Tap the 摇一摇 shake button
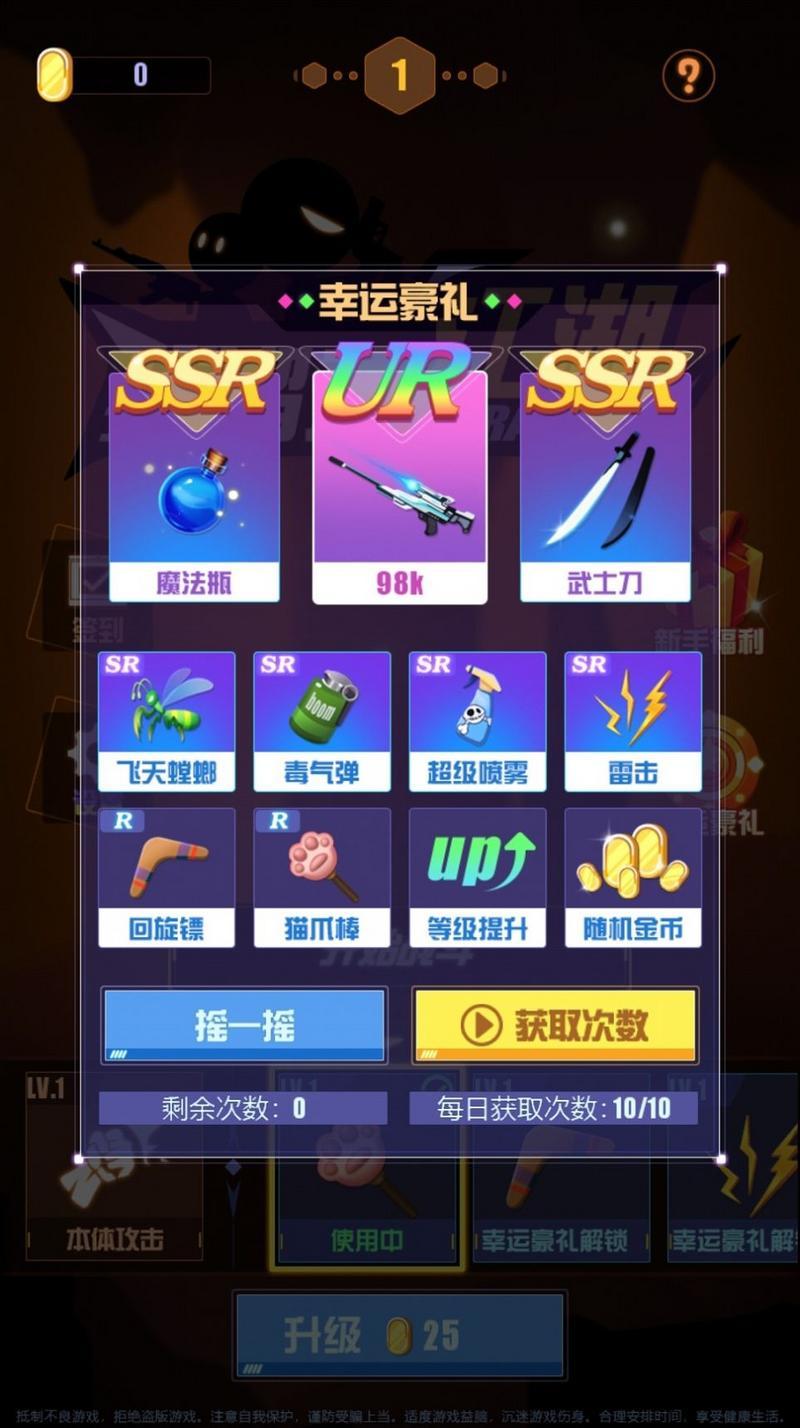The width and height of the screenshot is (800, 1428). [244, 1025]
